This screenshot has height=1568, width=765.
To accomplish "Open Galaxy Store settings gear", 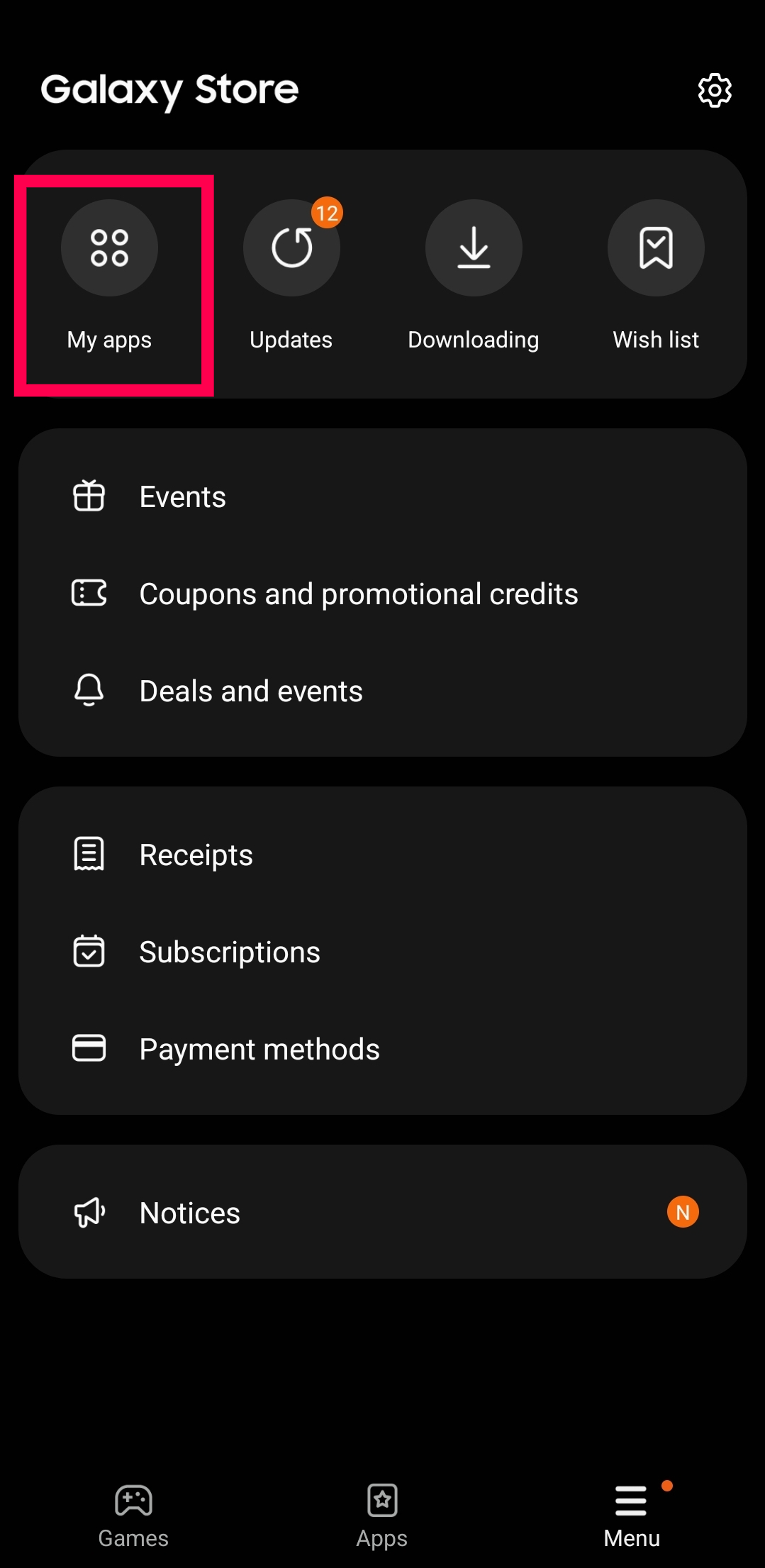I will point(714,91).
